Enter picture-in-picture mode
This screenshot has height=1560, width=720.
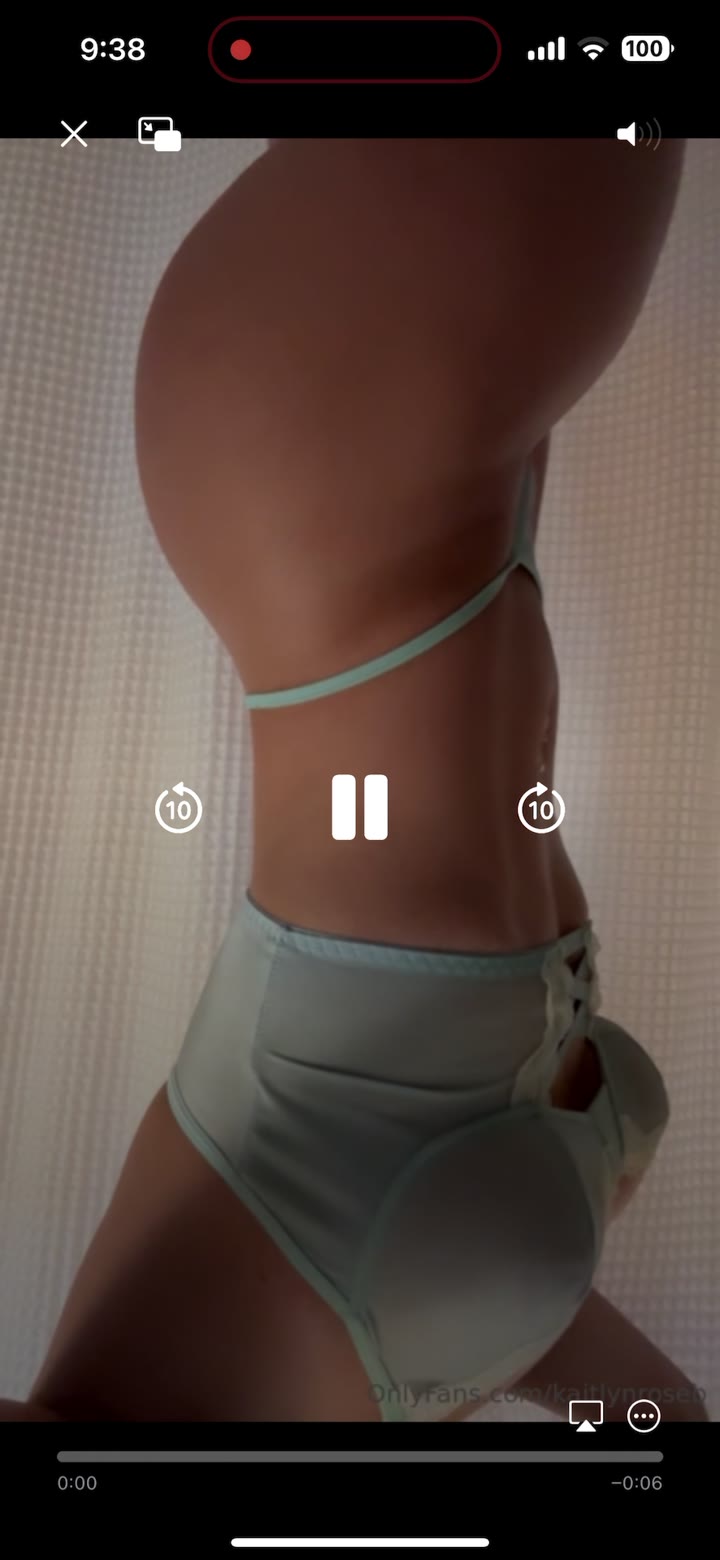(x=159, y=134)
